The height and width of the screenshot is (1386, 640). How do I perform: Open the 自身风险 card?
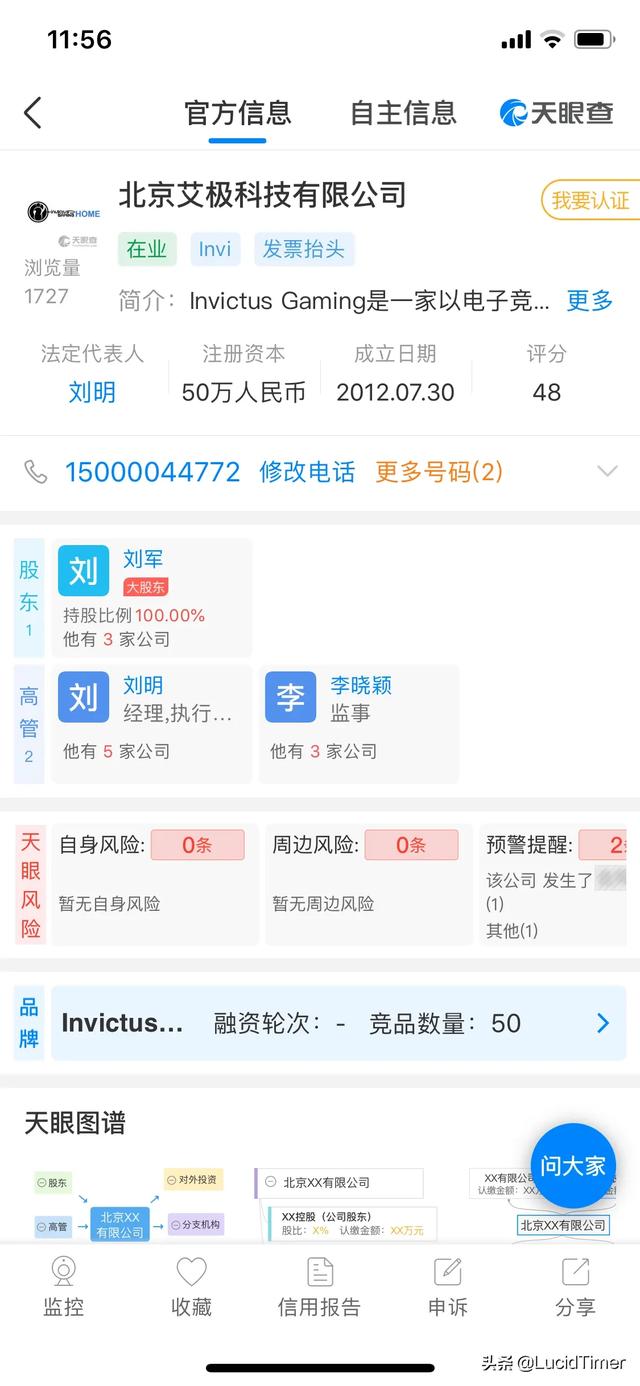click(x=154, y=885)
